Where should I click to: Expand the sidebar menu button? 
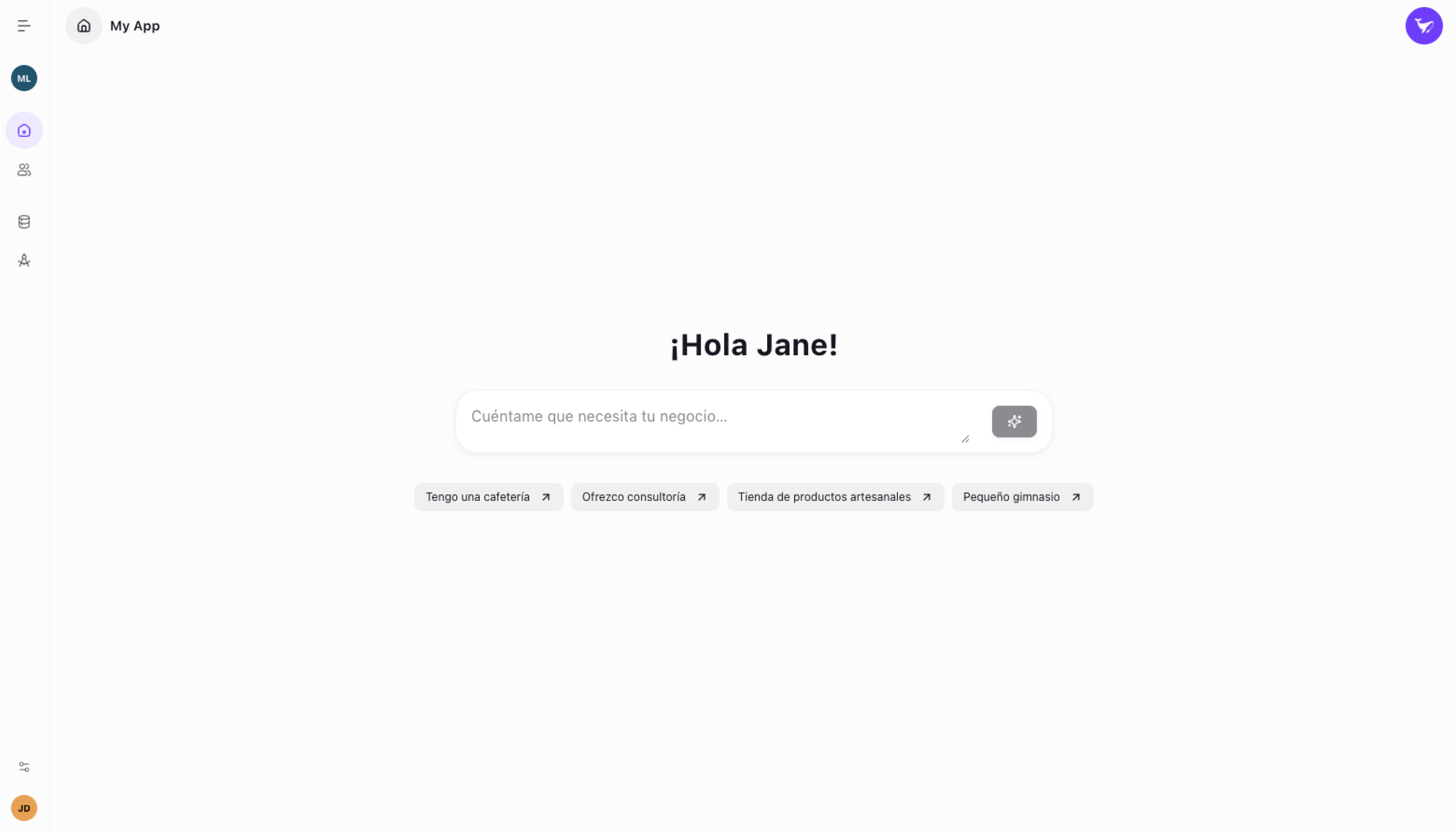[24, 26]
